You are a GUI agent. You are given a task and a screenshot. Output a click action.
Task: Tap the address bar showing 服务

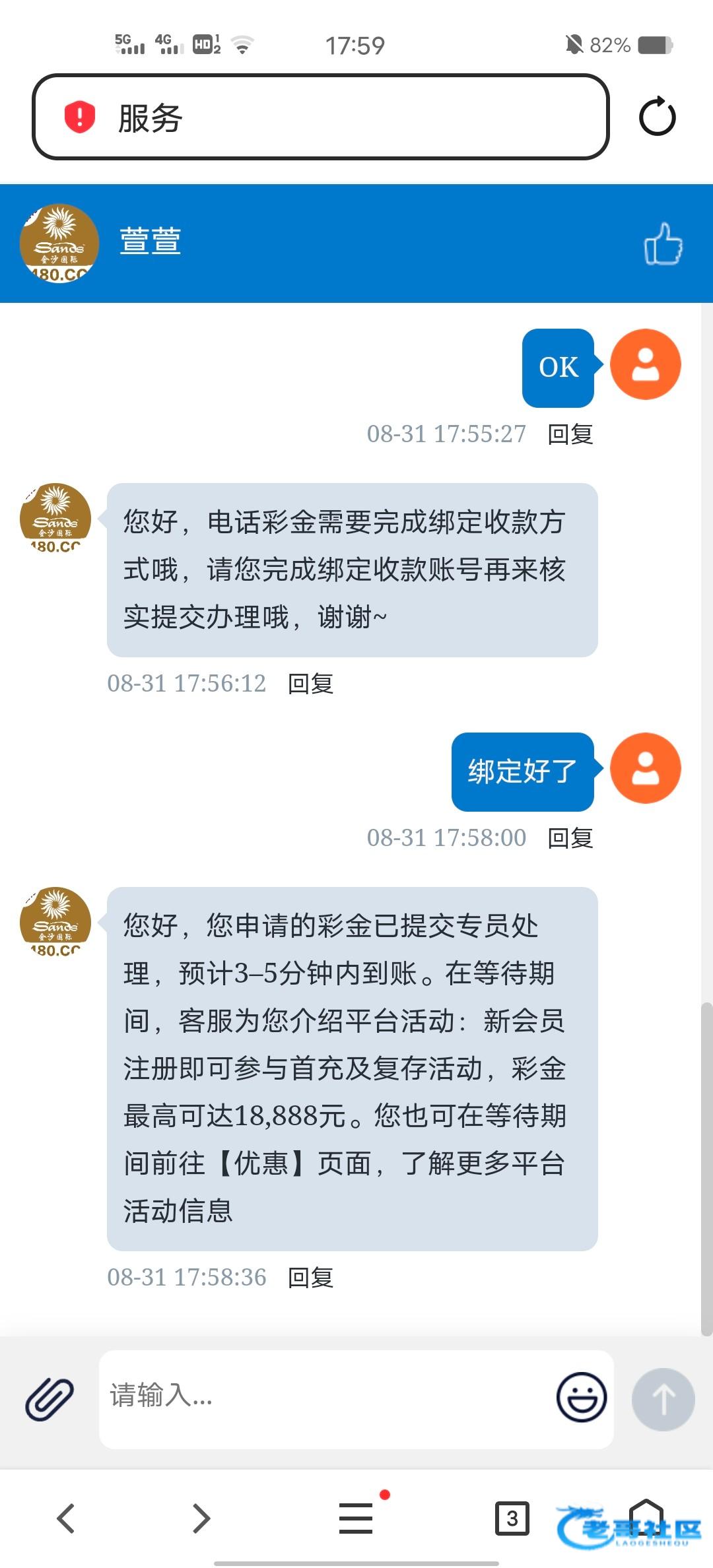[x=320, y=117]
